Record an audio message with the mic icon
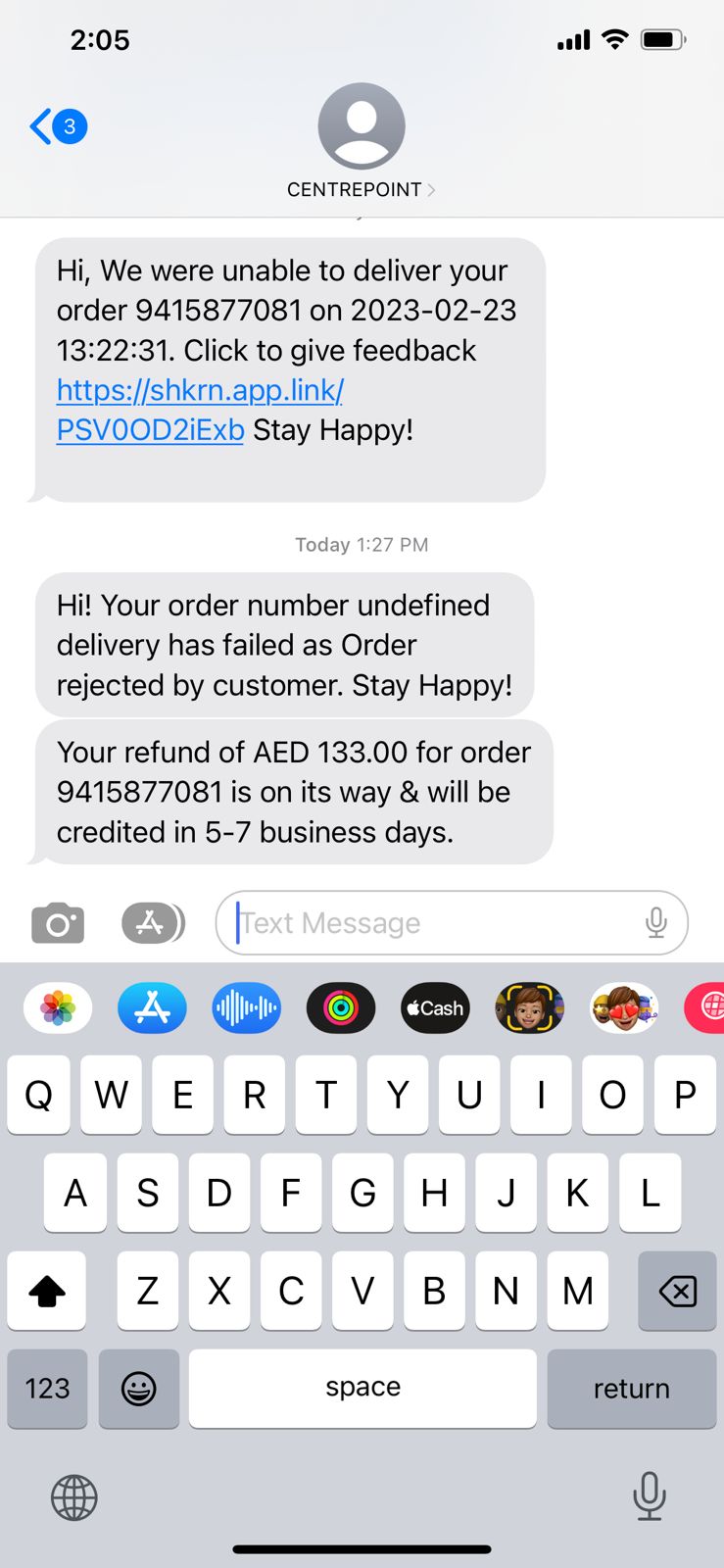 (x=655, y=923)
